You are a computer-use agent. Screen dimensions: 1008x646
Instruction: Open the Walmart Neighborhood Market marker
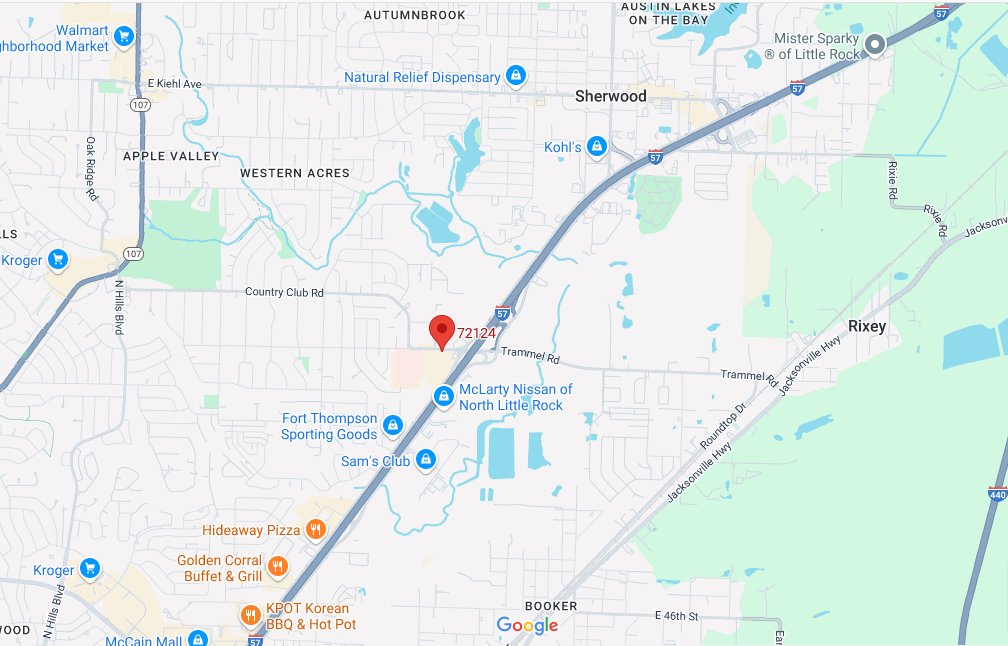click(x=124, y=38)
